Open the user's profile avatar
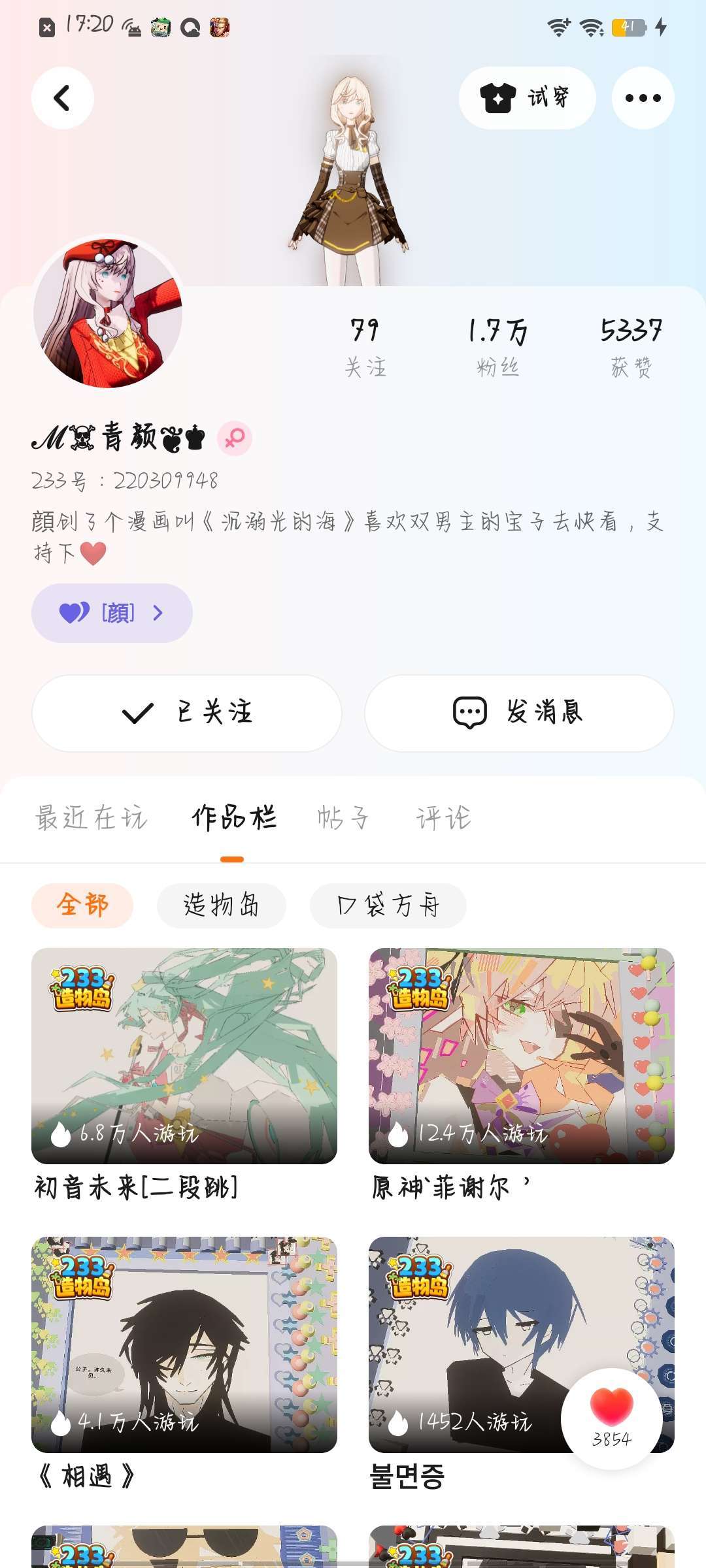The height and width of the screenshot is (1568, 706). tap(108, 312)
